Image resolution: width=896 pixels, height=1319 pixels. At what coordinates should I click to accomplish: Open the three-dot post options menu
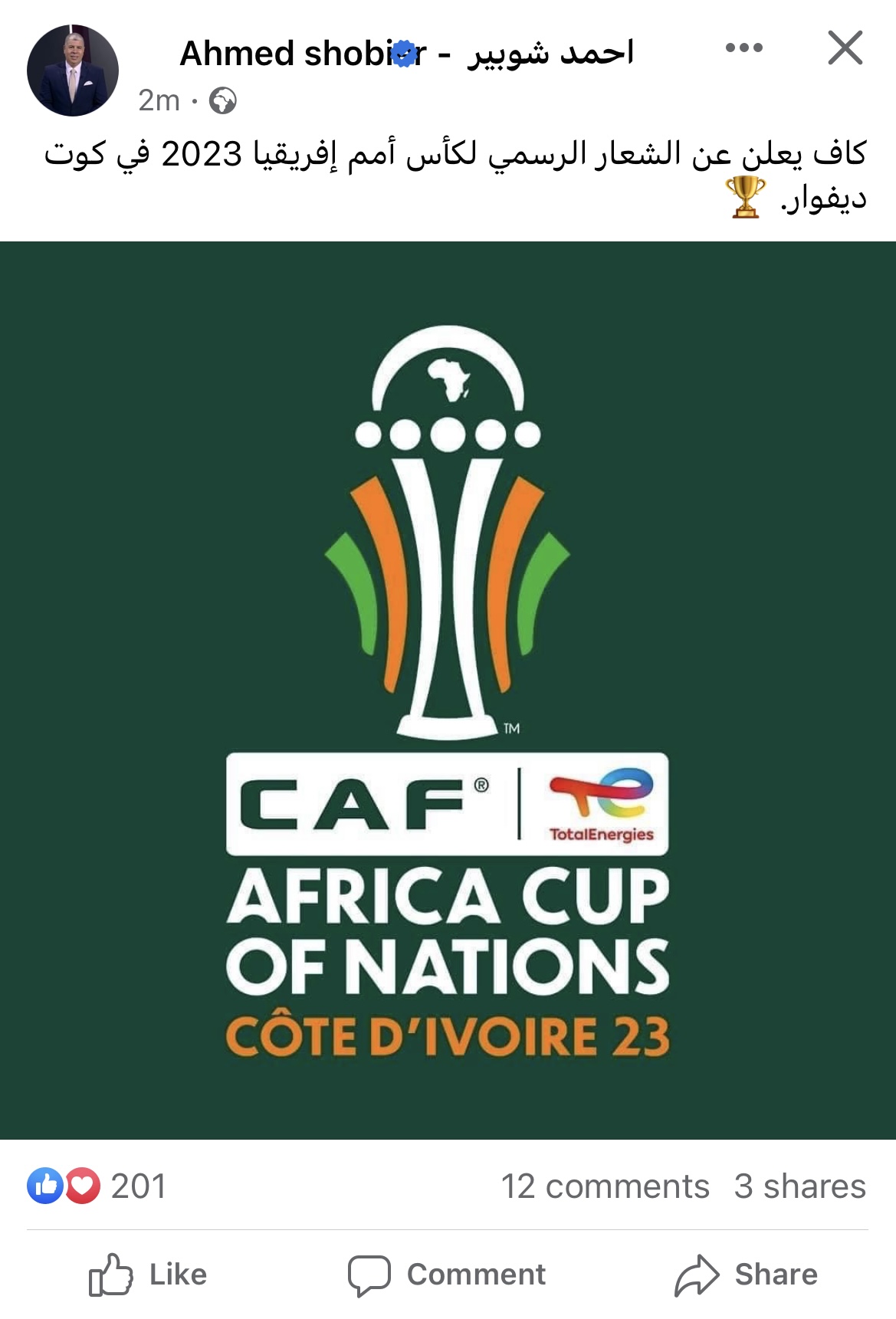point(743,48)
